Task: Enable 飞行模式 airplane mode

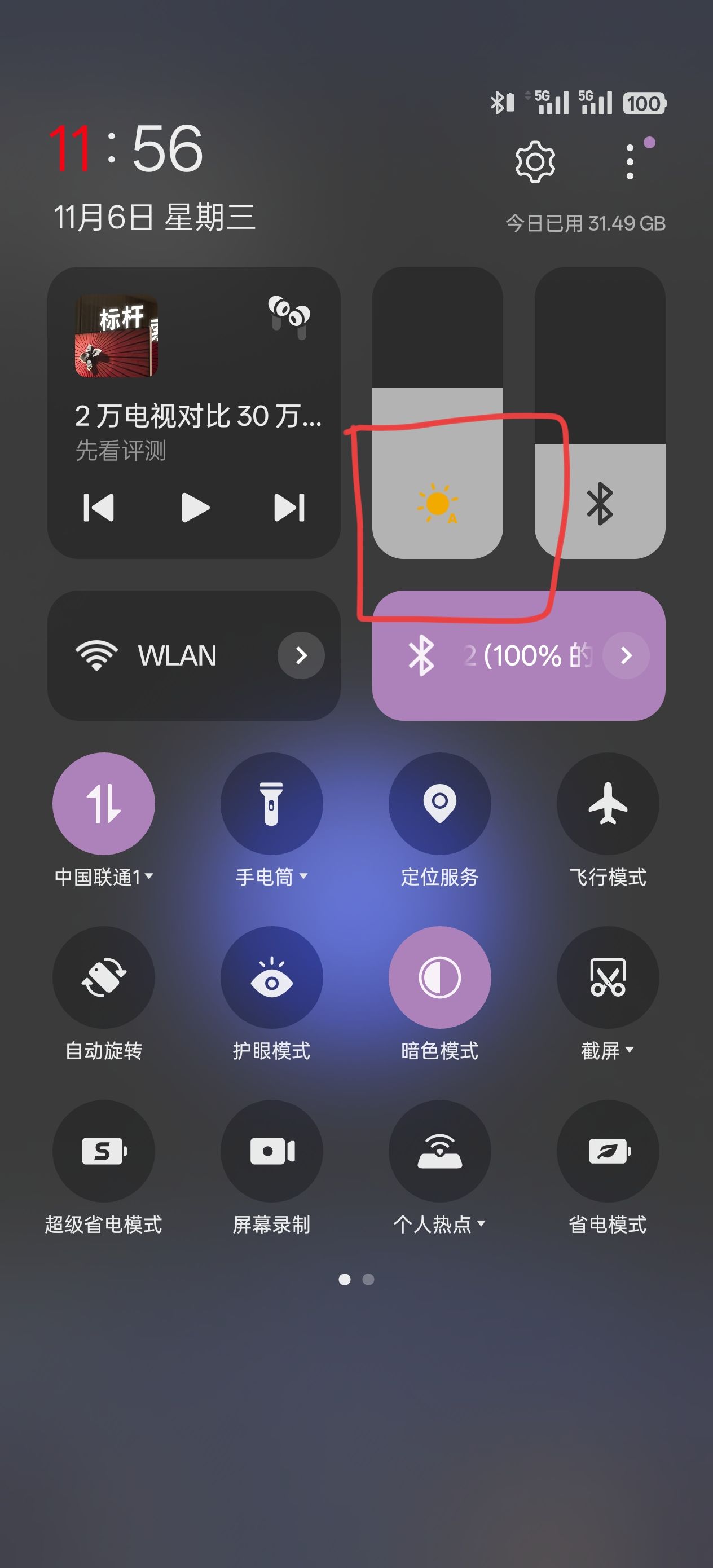Action: [x=608, y=804]
